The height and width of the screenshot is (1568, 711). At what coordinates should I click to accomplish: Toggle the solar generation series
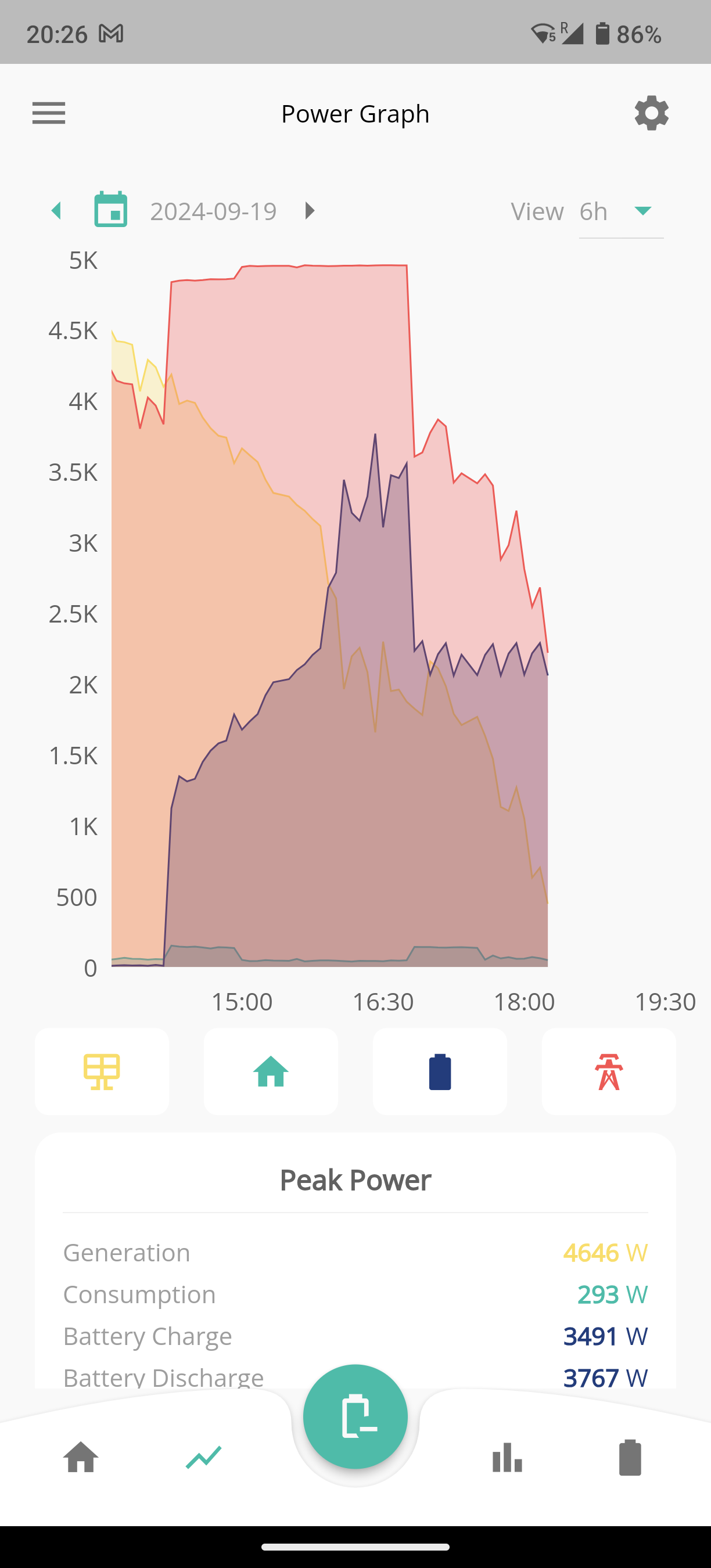click(102, 1072)
